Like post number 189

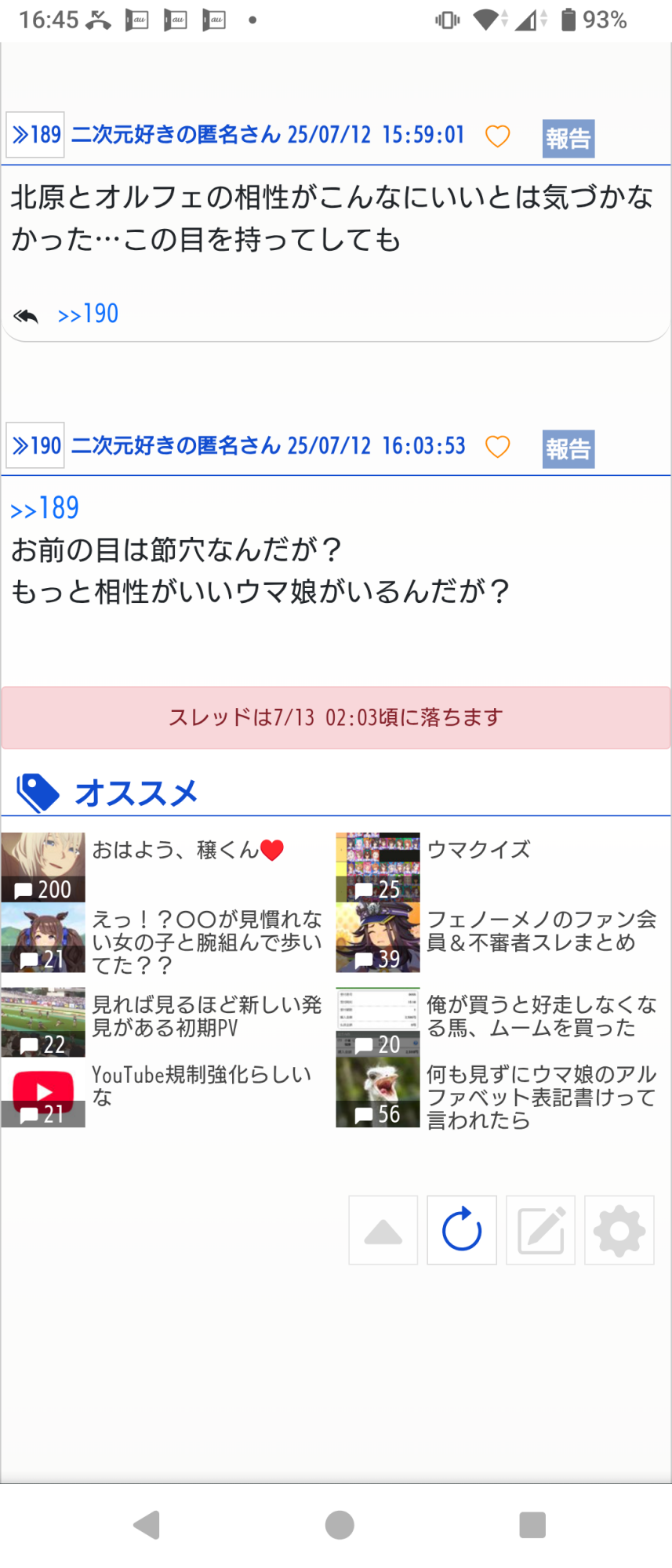point(497,136)
